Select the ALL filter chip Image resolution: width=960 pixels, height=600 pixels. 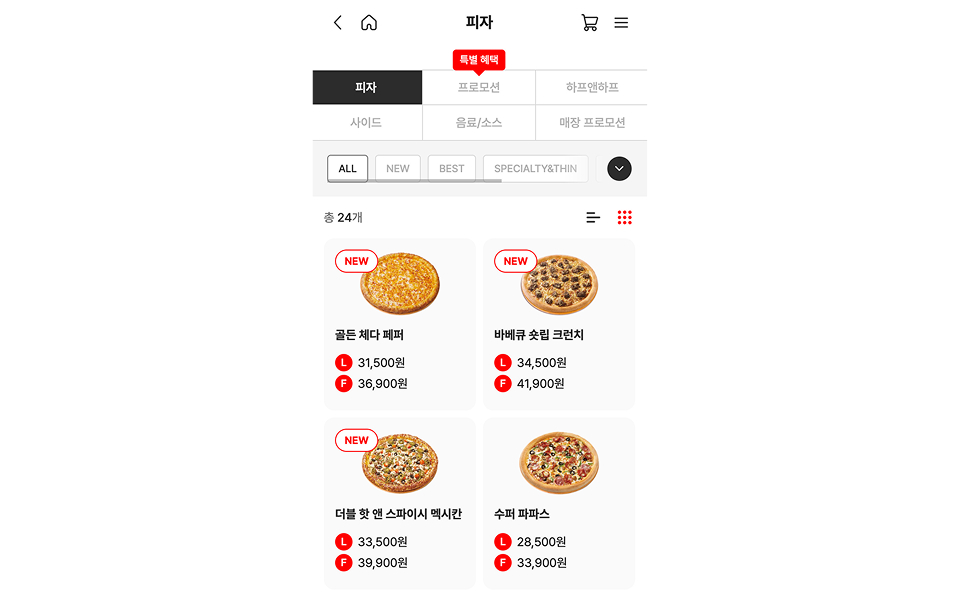coord(348,168)
